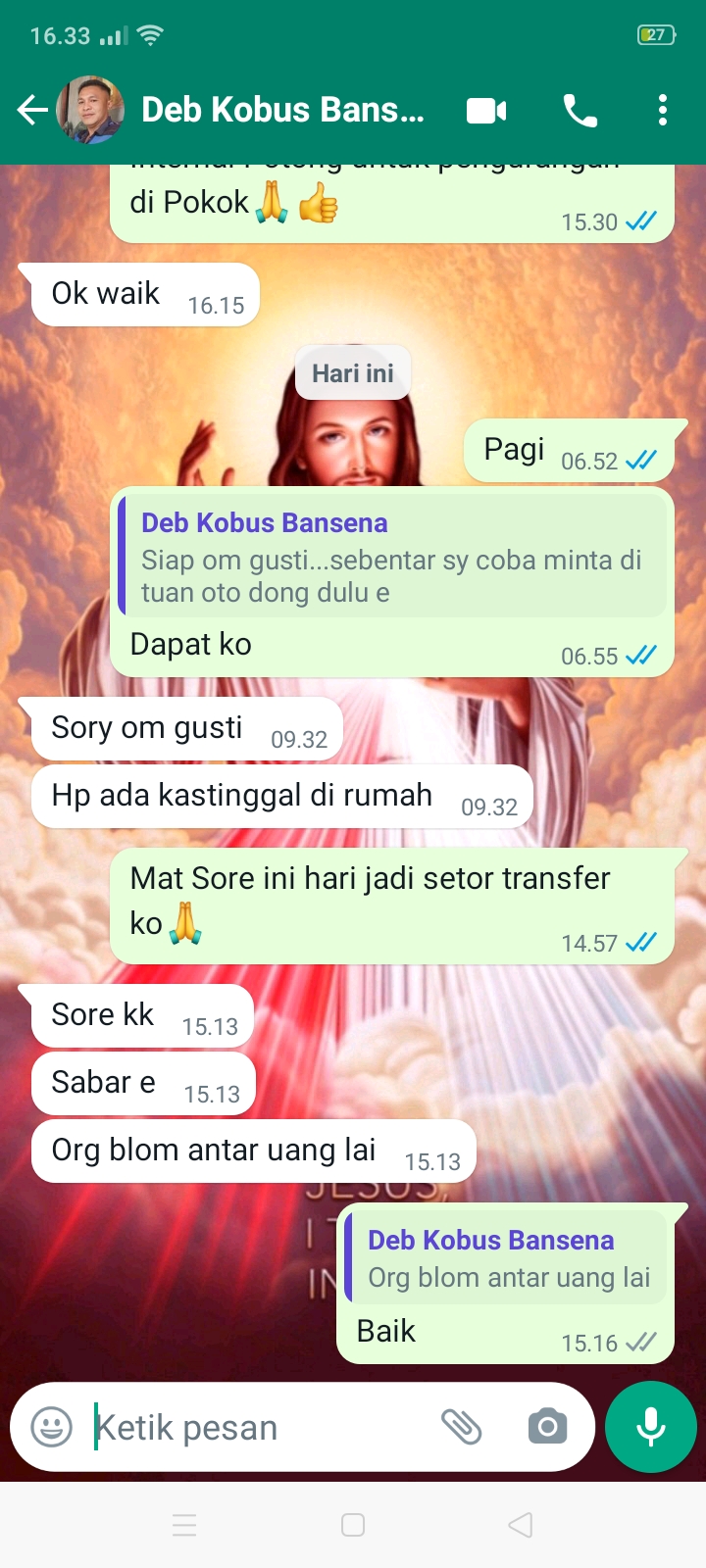This screenshot has width=706, height=1568.
Task: Start a video call with Deb Kobus
Action: tap(486, 111)
